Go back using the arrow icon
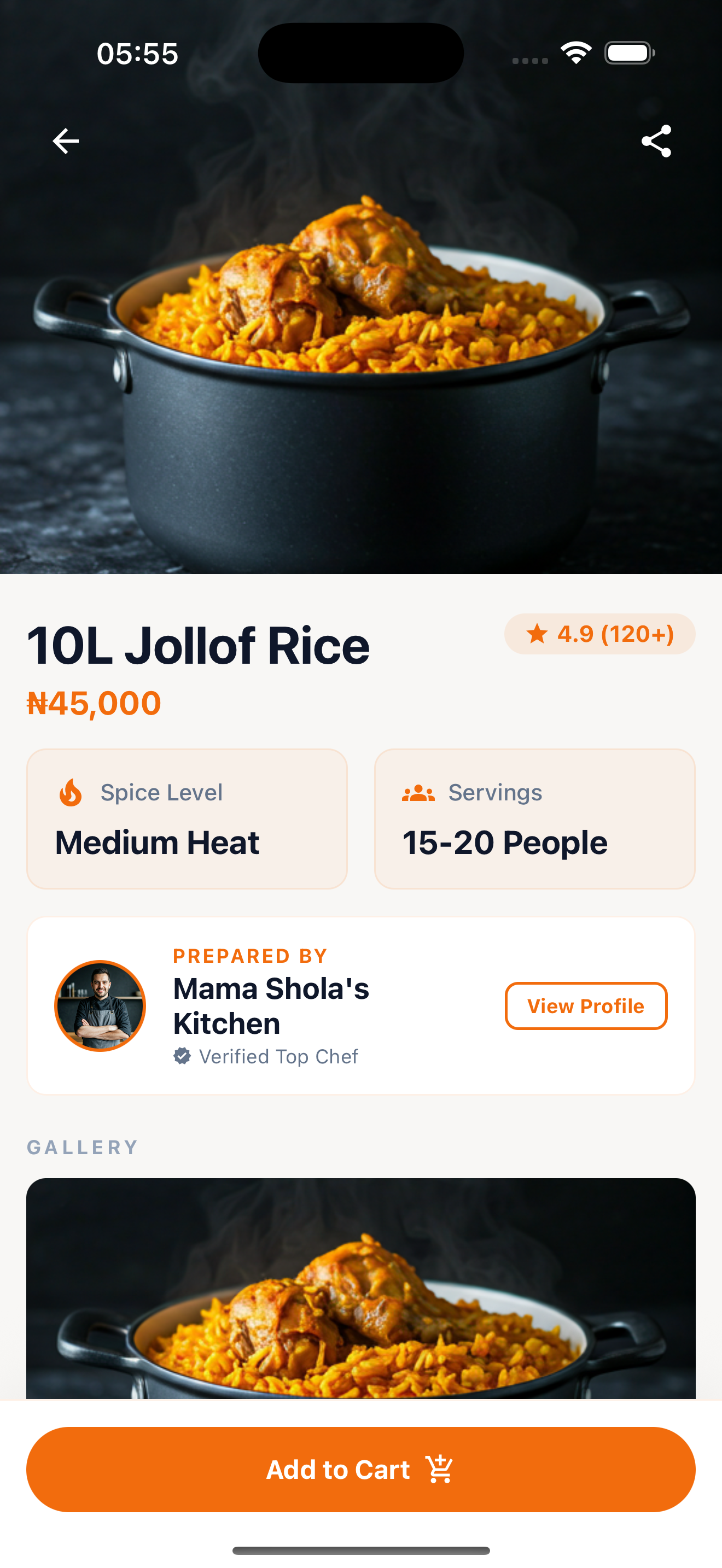 [66, 141]
